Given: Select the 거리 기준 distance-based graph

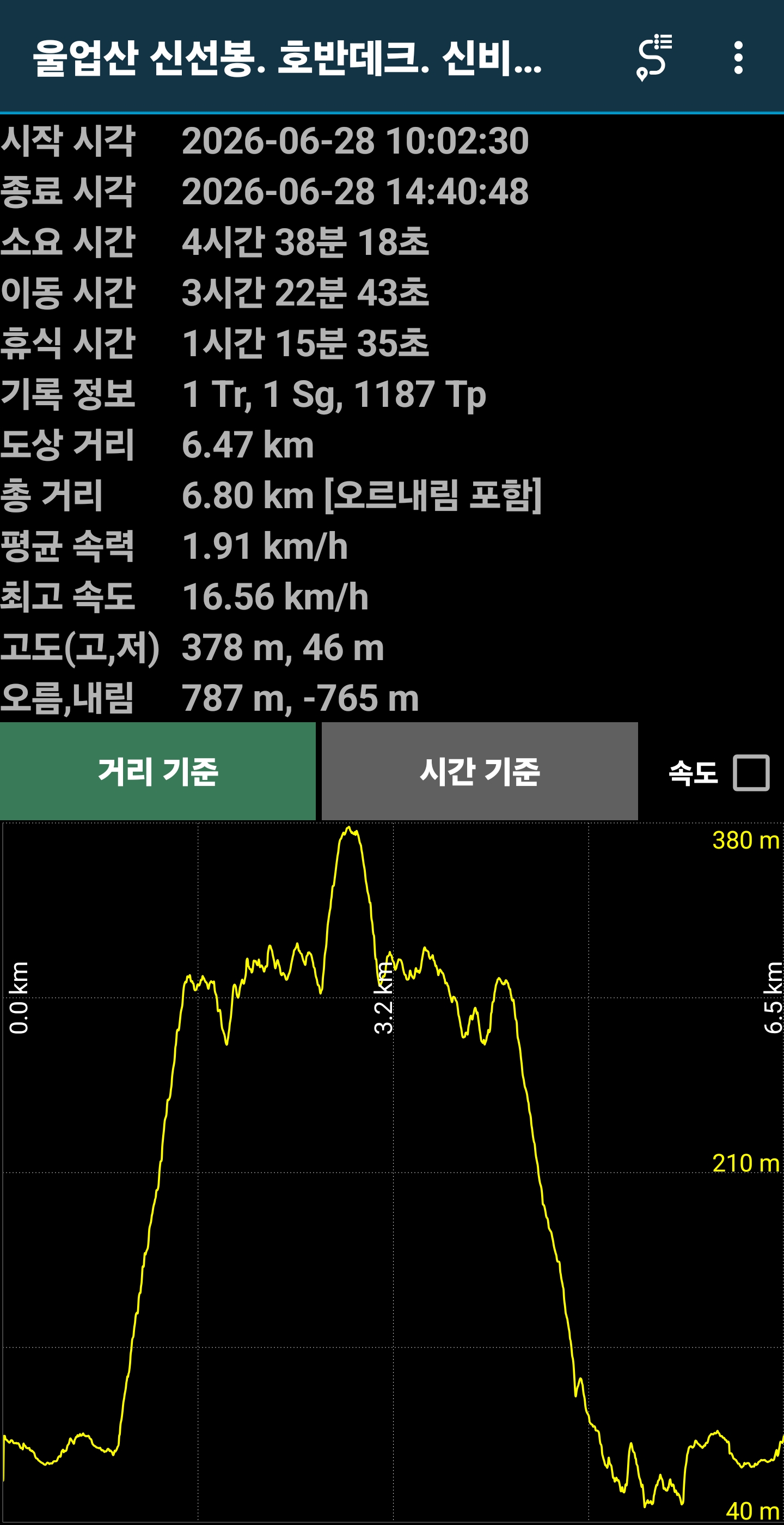Looking at the screenshot, I should [158, 771].
